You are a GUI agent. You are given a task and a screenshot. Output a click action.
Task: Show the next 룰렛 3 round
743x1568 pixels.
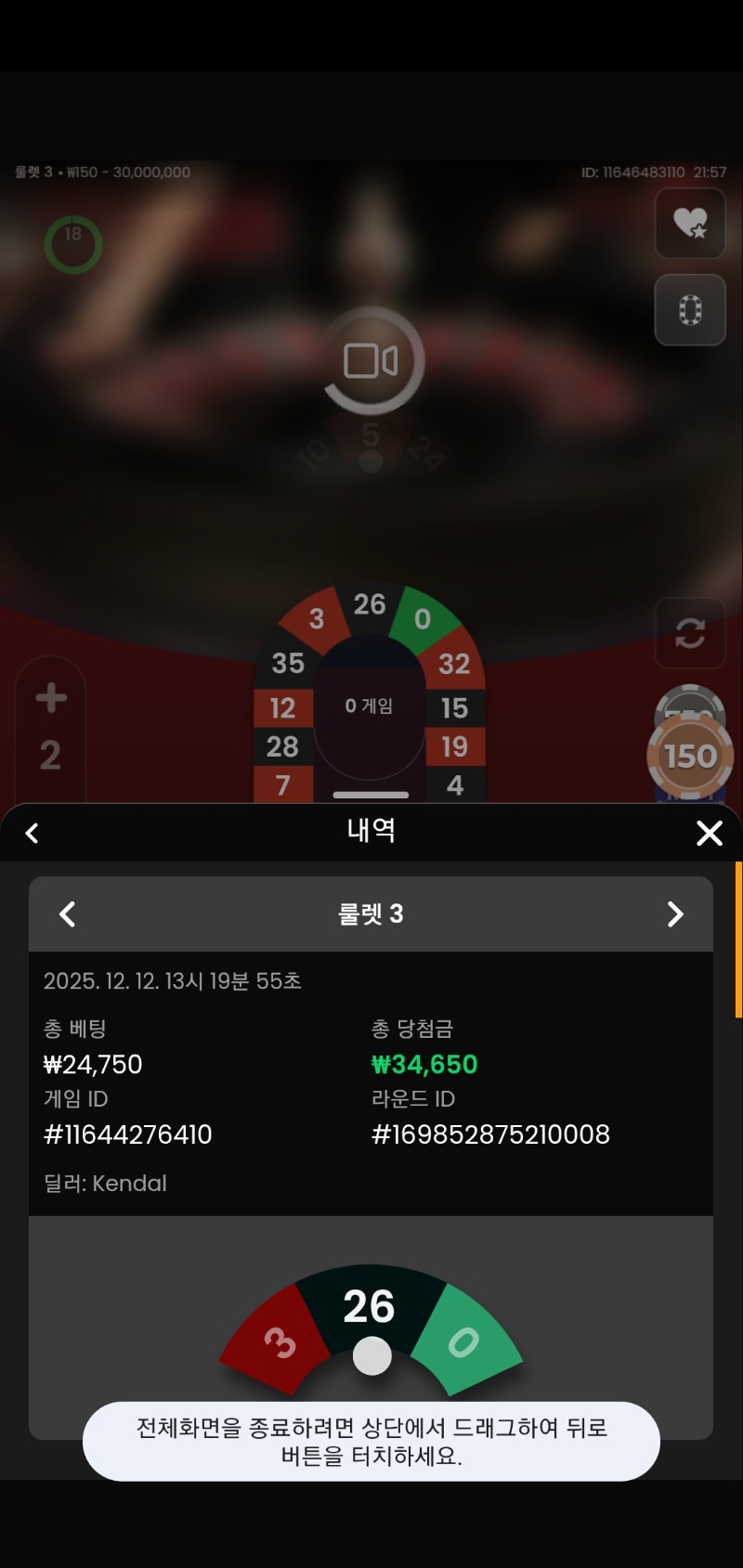[x=675, y=914]
